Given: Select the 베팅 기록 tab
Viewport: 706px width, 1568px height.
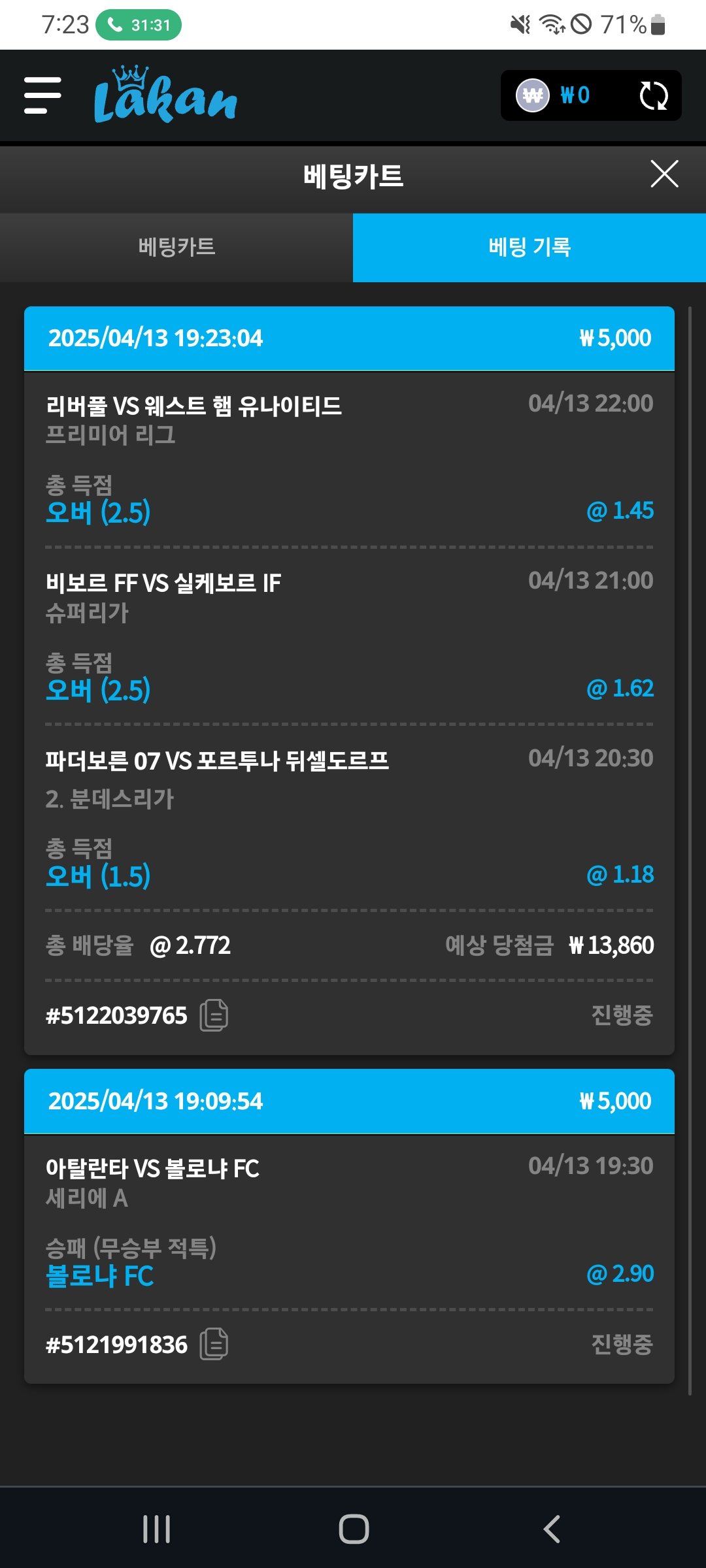Looking at the screenshot, I should (529, 247).
